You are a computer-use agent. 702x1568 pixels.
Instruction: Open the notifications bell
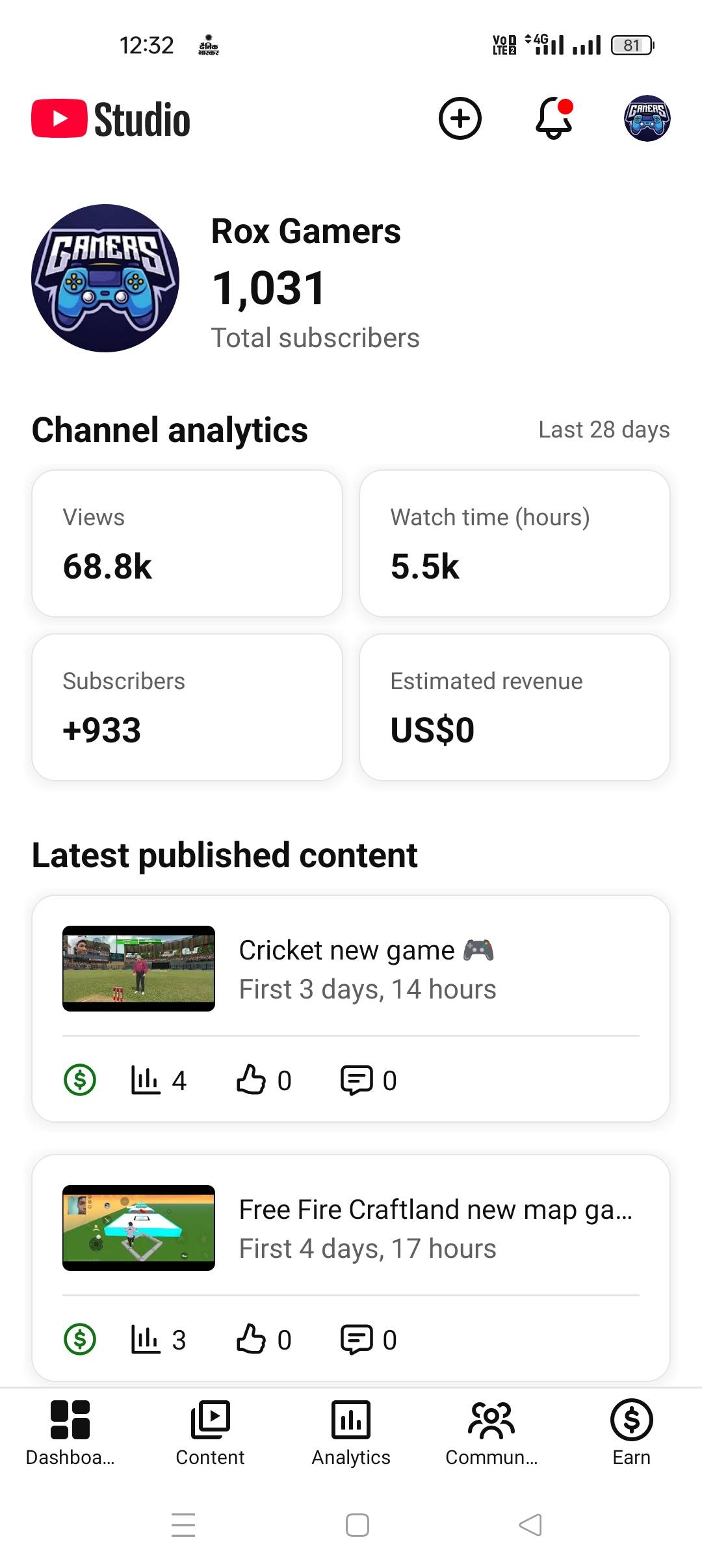click(x=554, y=118)
